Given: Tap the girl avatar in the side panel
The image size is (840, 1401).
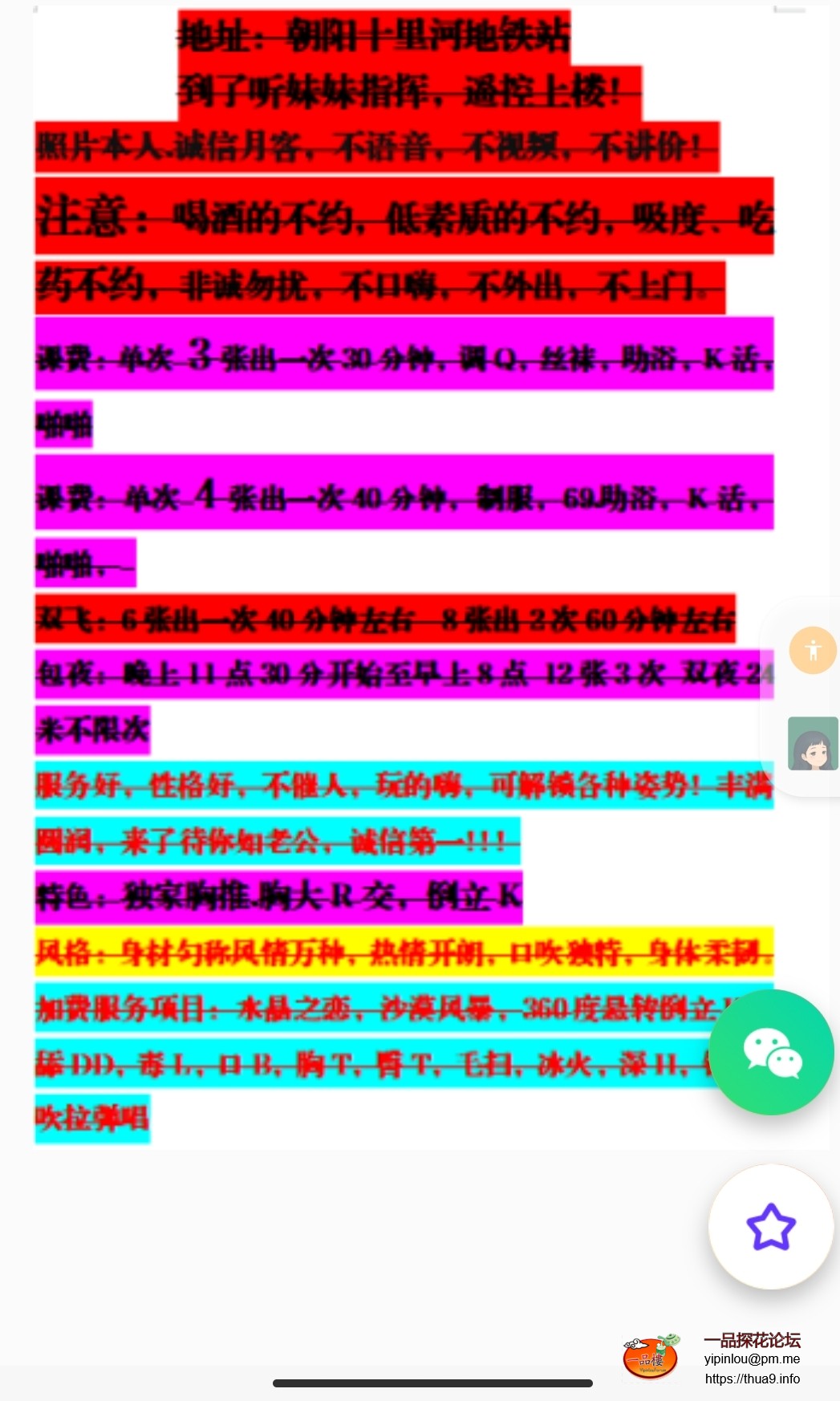Looking at the screenshot, I should pos(813,744).
